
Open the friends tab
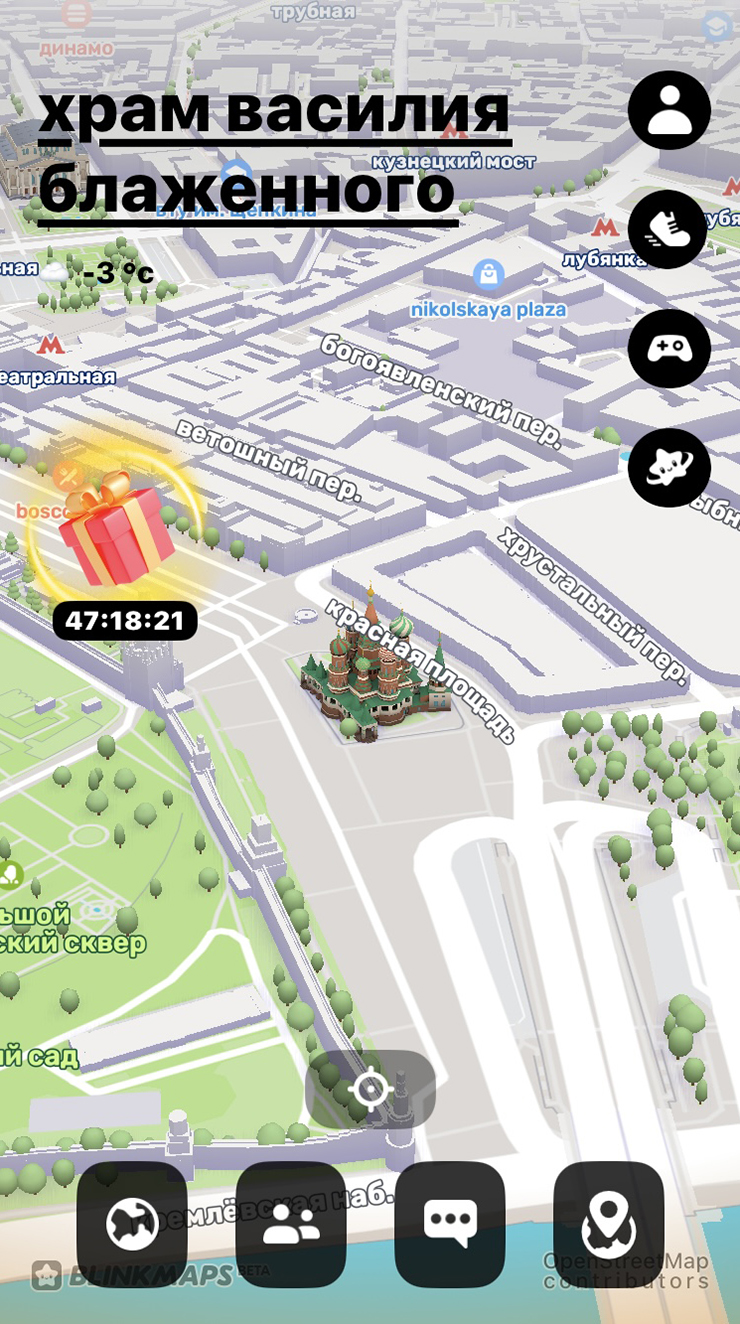pyautogui.click(x=291, y=1224)
